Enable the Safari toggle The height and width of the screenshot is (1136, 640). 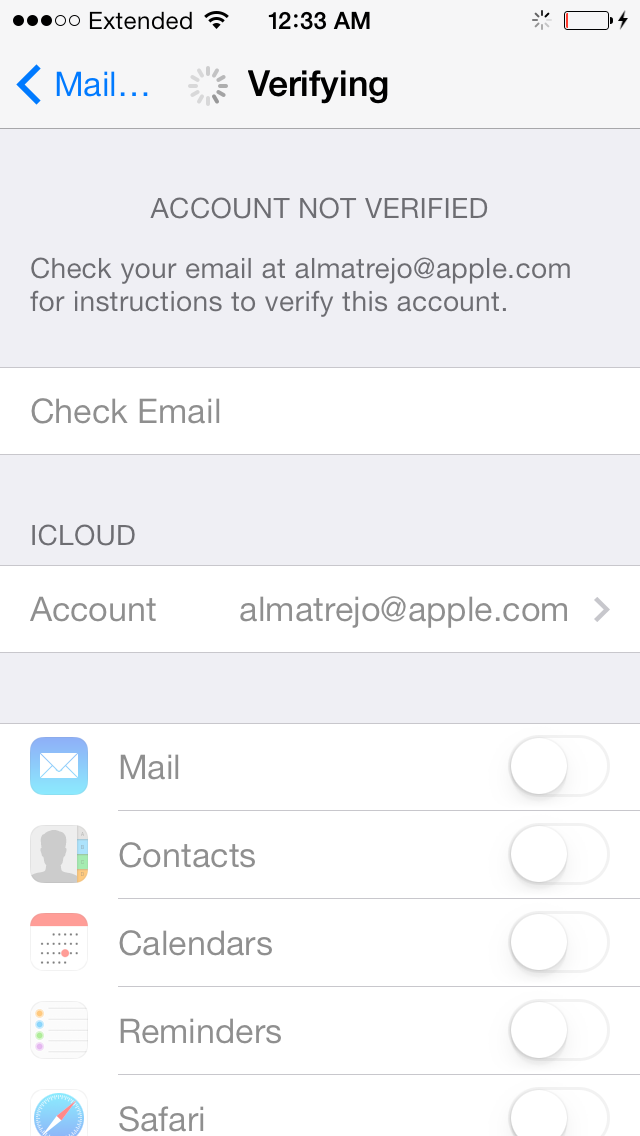[558, 1115]
